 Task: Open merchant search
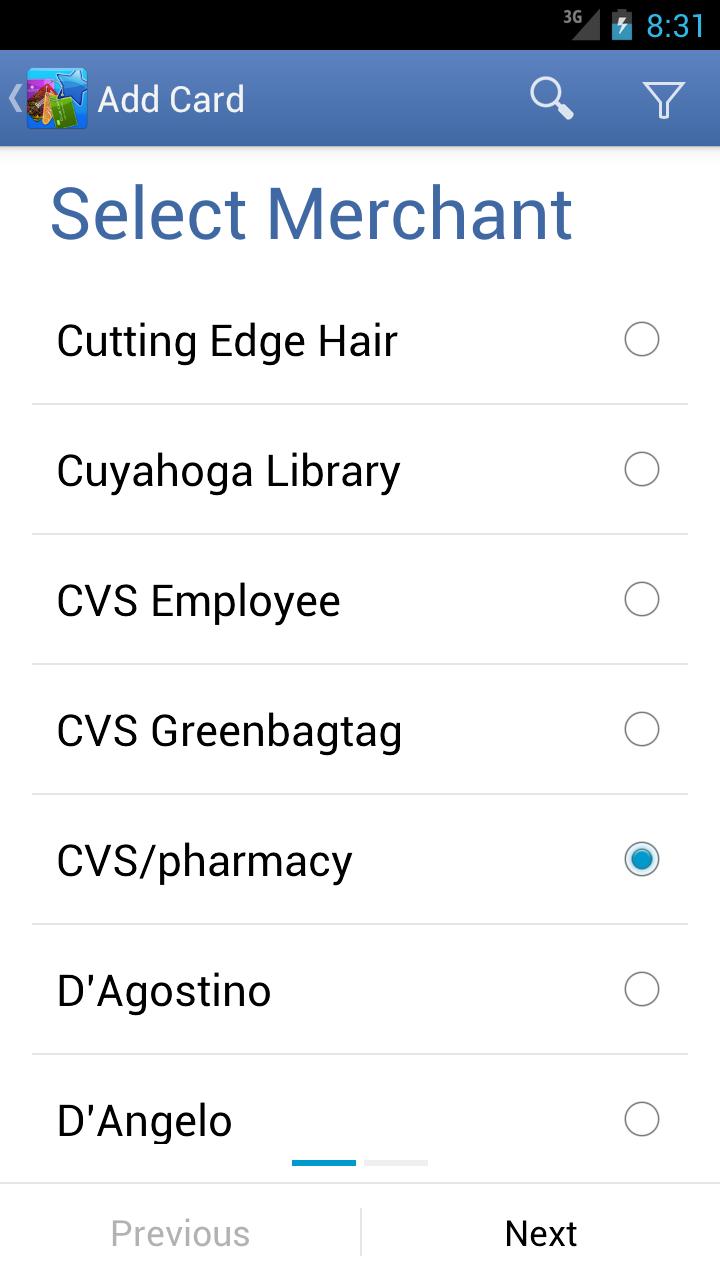(551, 99)
